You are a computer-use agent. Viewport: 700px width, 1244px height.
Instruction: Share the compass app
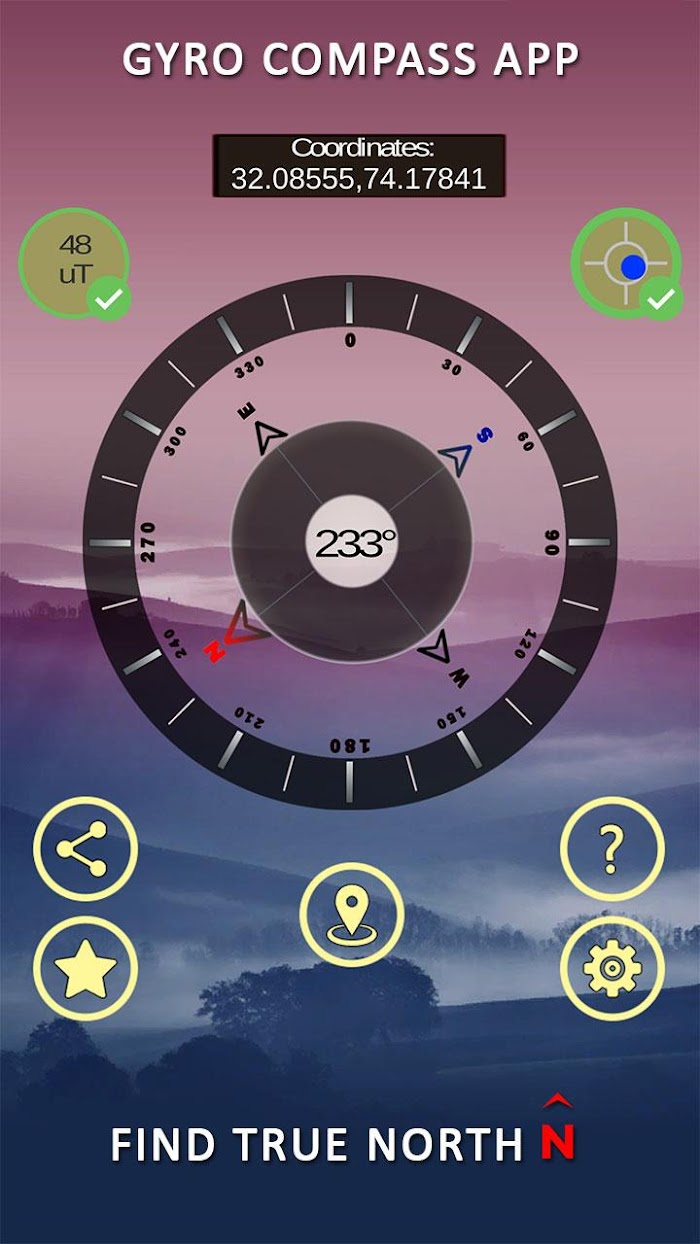pos(85,849)
